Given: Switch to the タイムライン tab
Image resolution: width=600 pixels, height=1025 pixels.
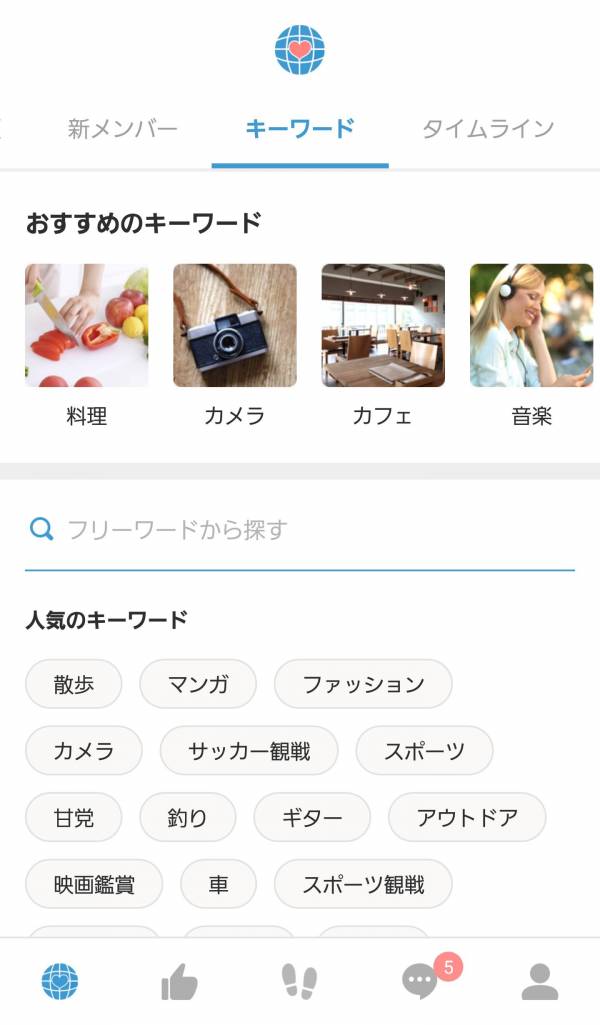Looking at the screenshot, I should [487, 129].
